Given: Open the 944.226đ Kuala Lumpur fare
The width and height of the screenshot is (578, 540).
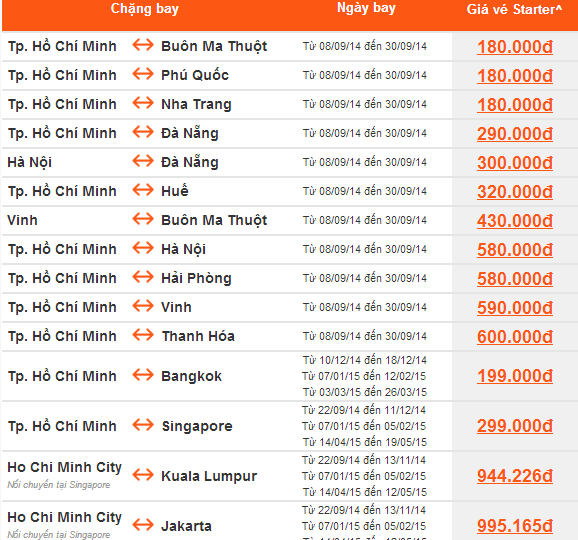Looking at the screenshot, I should pos(515,476).
